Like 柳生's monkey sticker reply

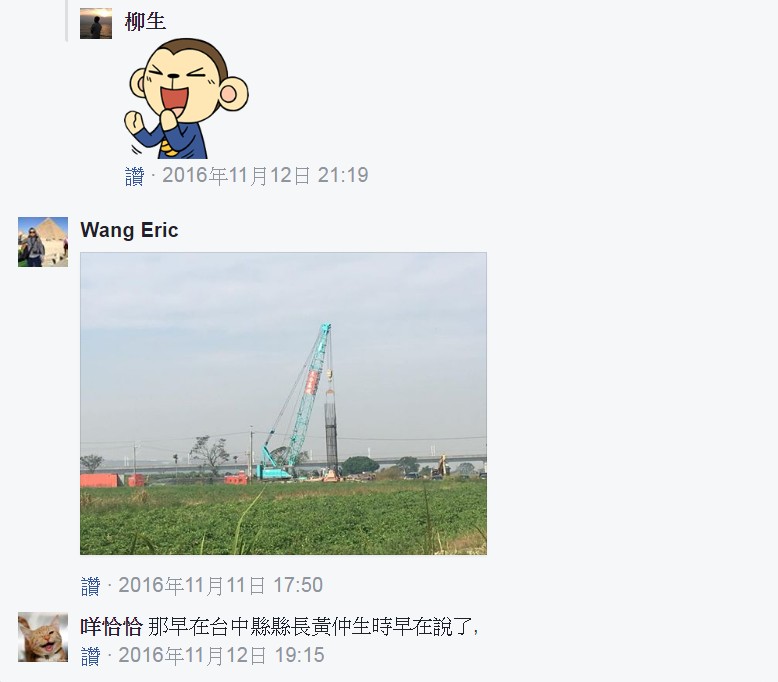click(x=134, y=176)
